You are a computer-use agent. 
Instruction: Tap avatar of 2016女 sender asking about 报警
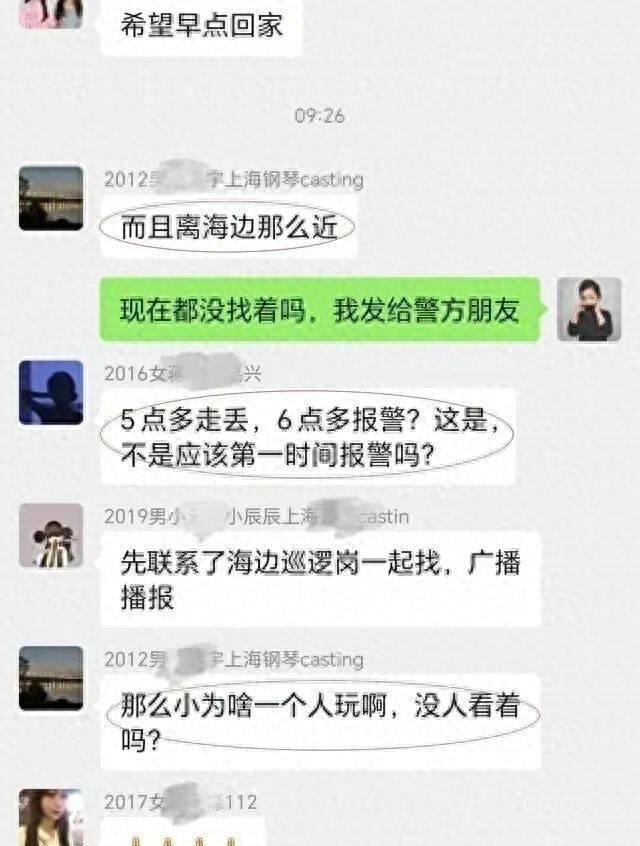tap(51, 392)
